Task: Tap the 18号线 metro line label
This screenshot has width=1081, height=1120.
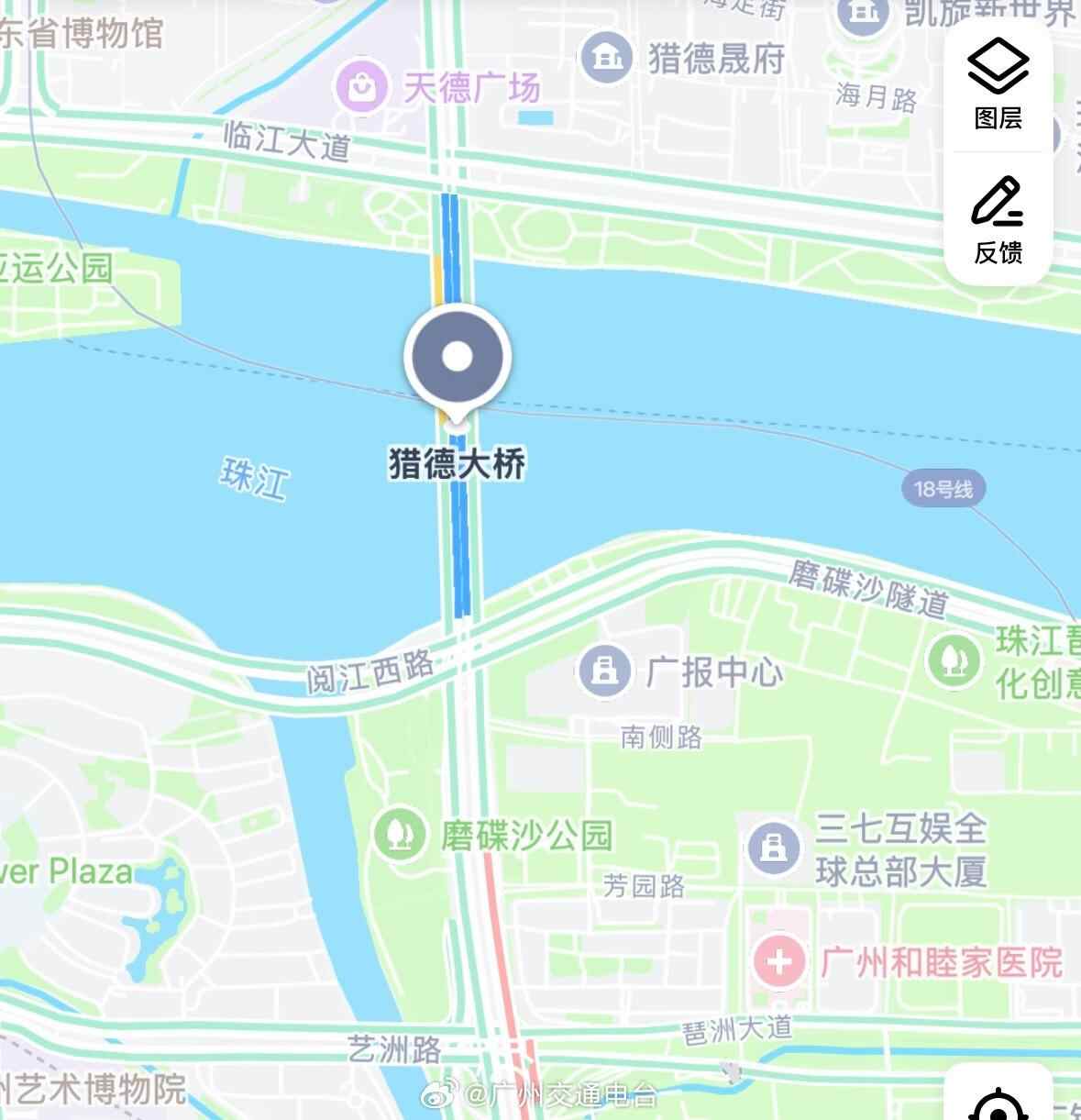Action: pyautogui.click(x=943, y=488)
